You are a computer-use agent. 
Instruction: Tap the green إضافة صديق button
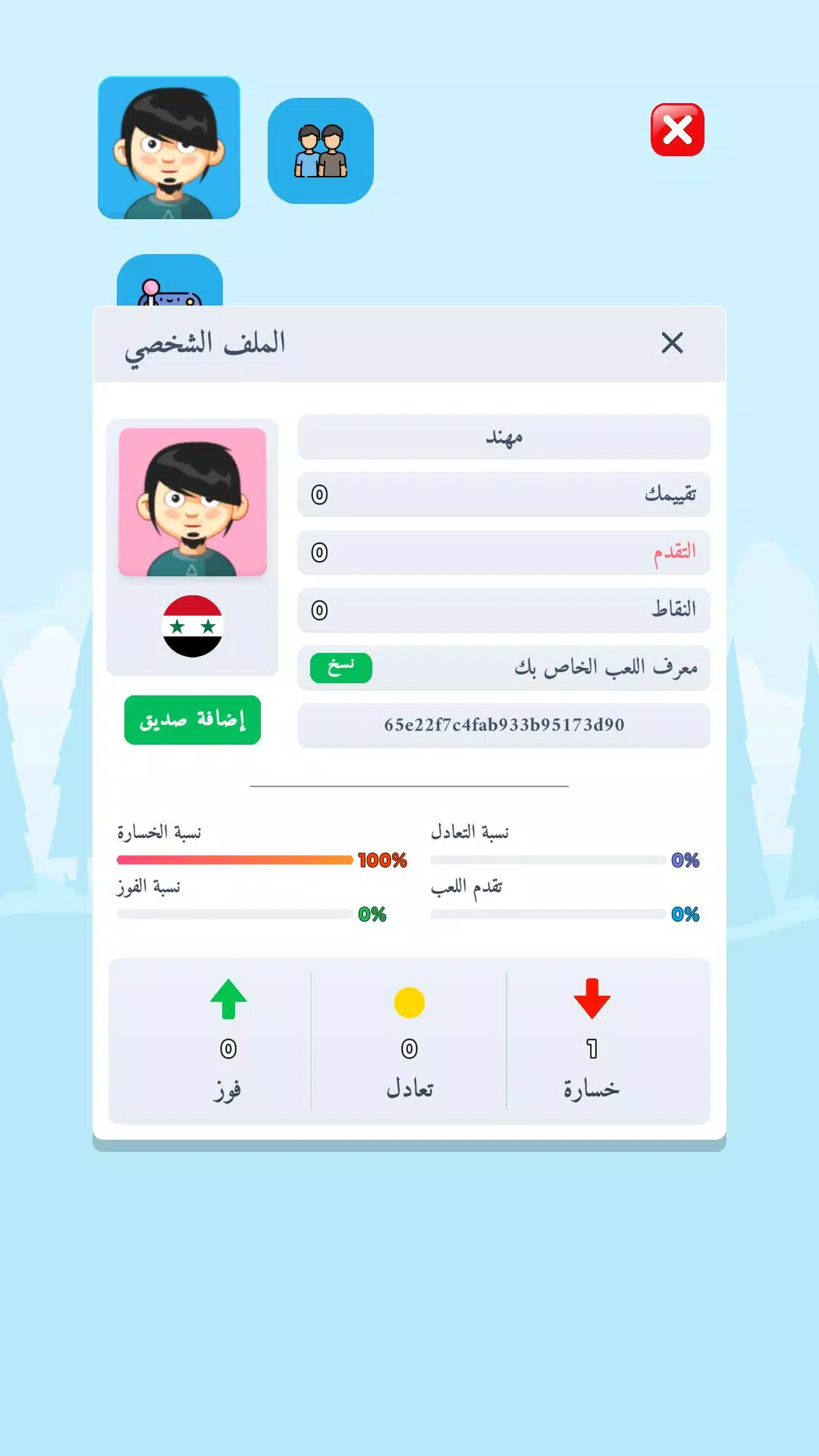click(193, 720)
